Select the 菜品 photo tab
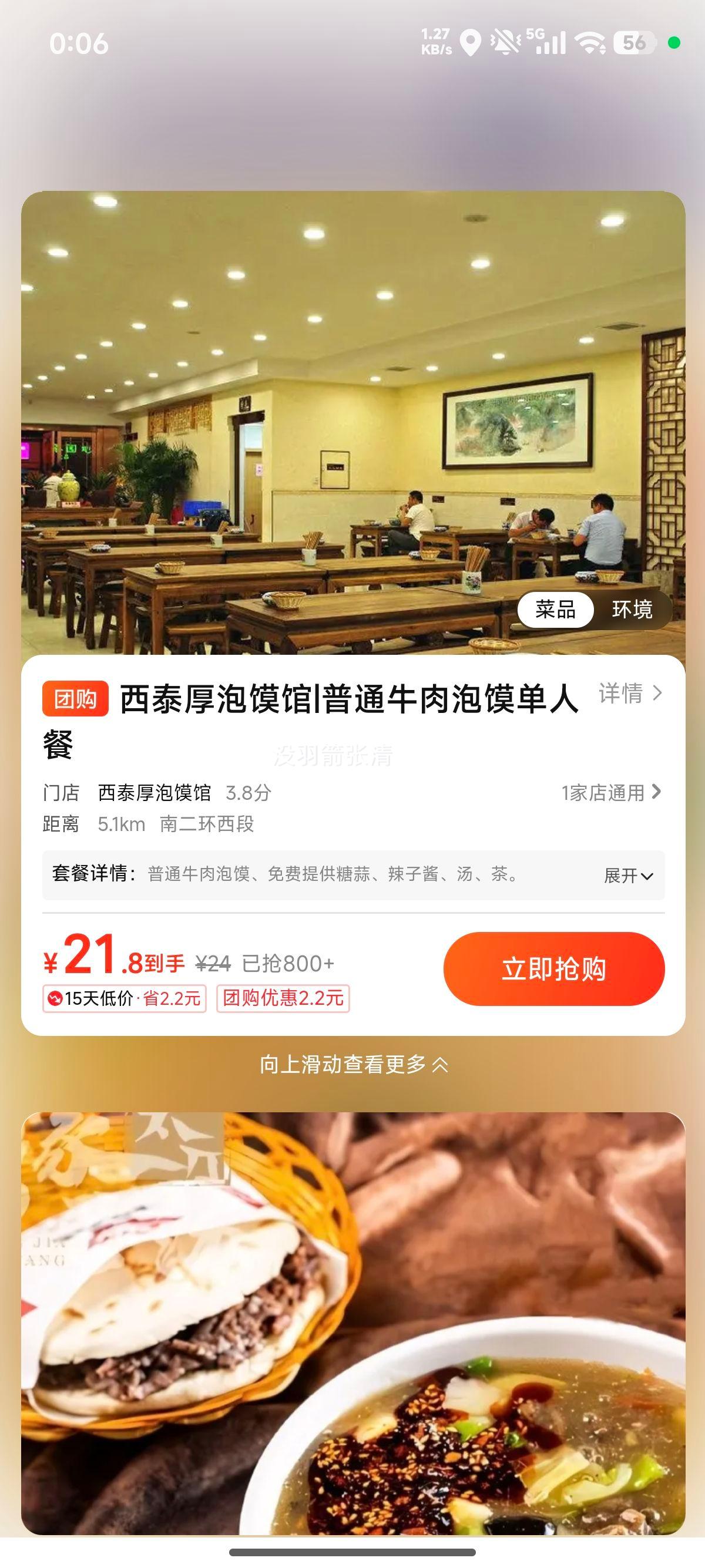This screenshot has width=705, height=1568. pyautogui.click(x=558, y=610)
